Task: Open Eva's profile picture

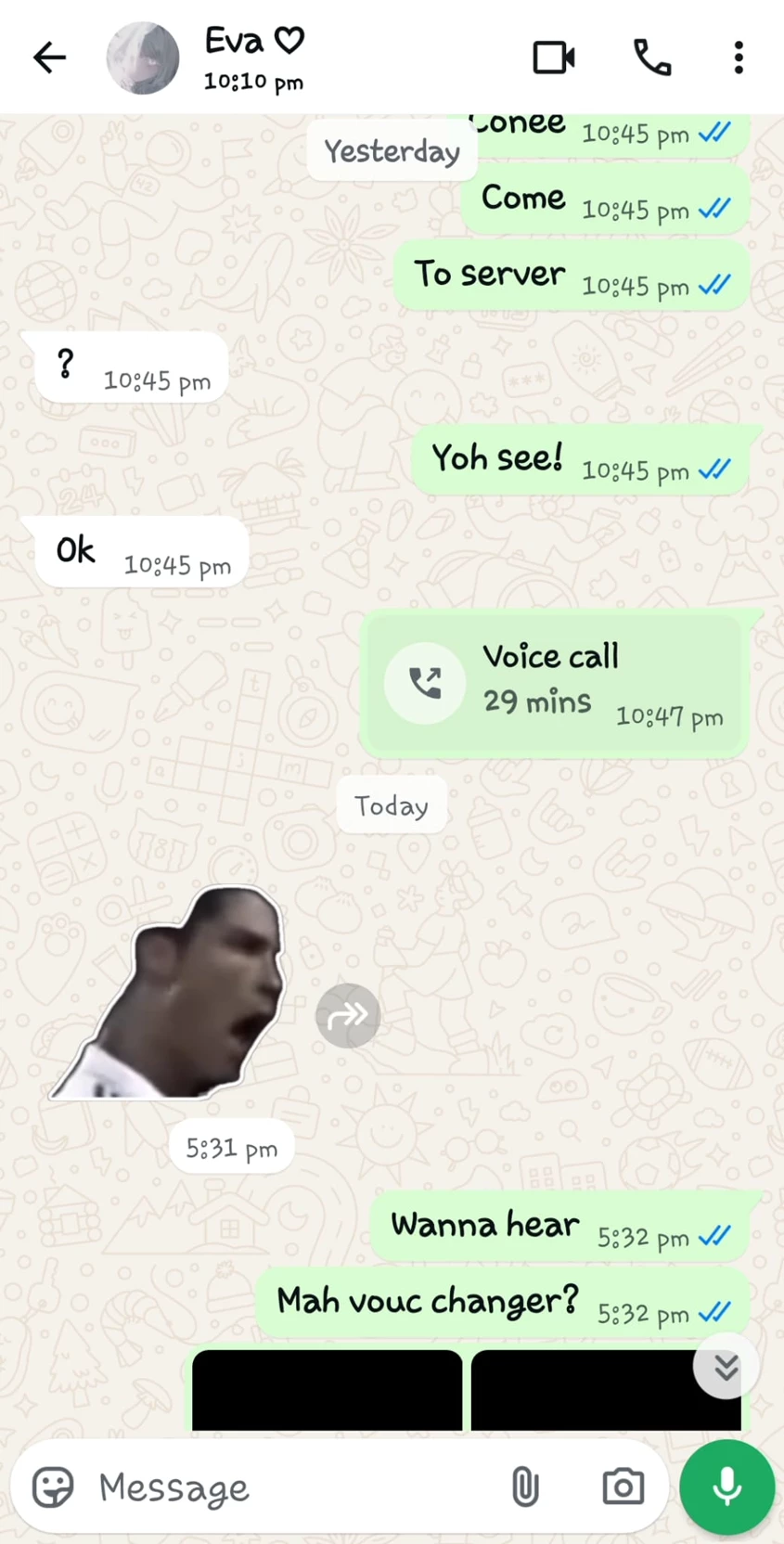Action: 143,58
